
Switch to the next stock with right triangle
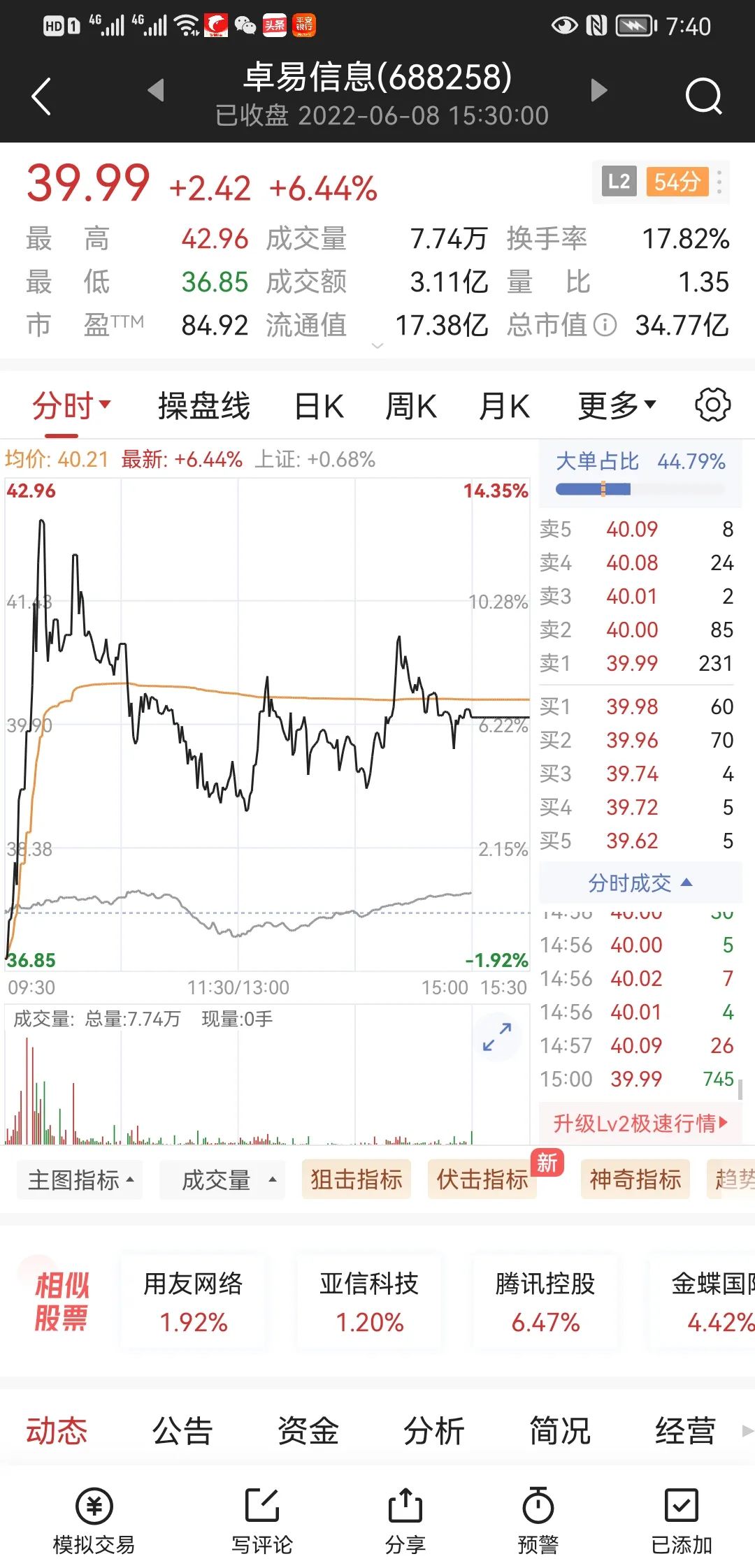point(598,90)
